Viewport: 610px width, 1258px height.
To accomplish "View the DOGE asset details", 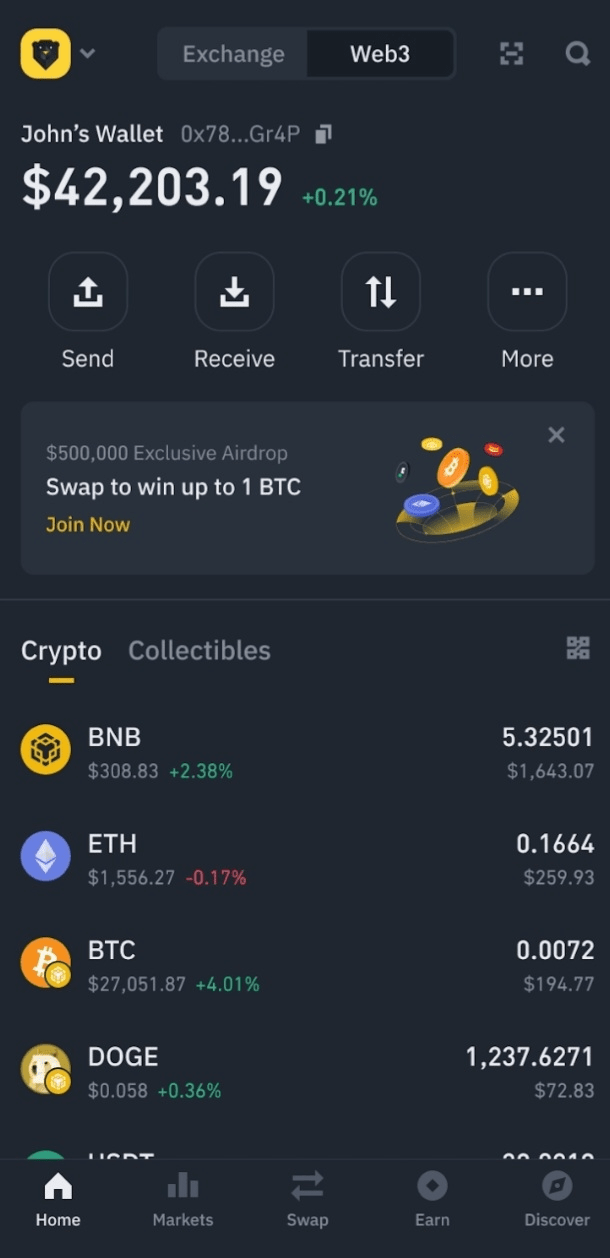I will click(305, 1071).
